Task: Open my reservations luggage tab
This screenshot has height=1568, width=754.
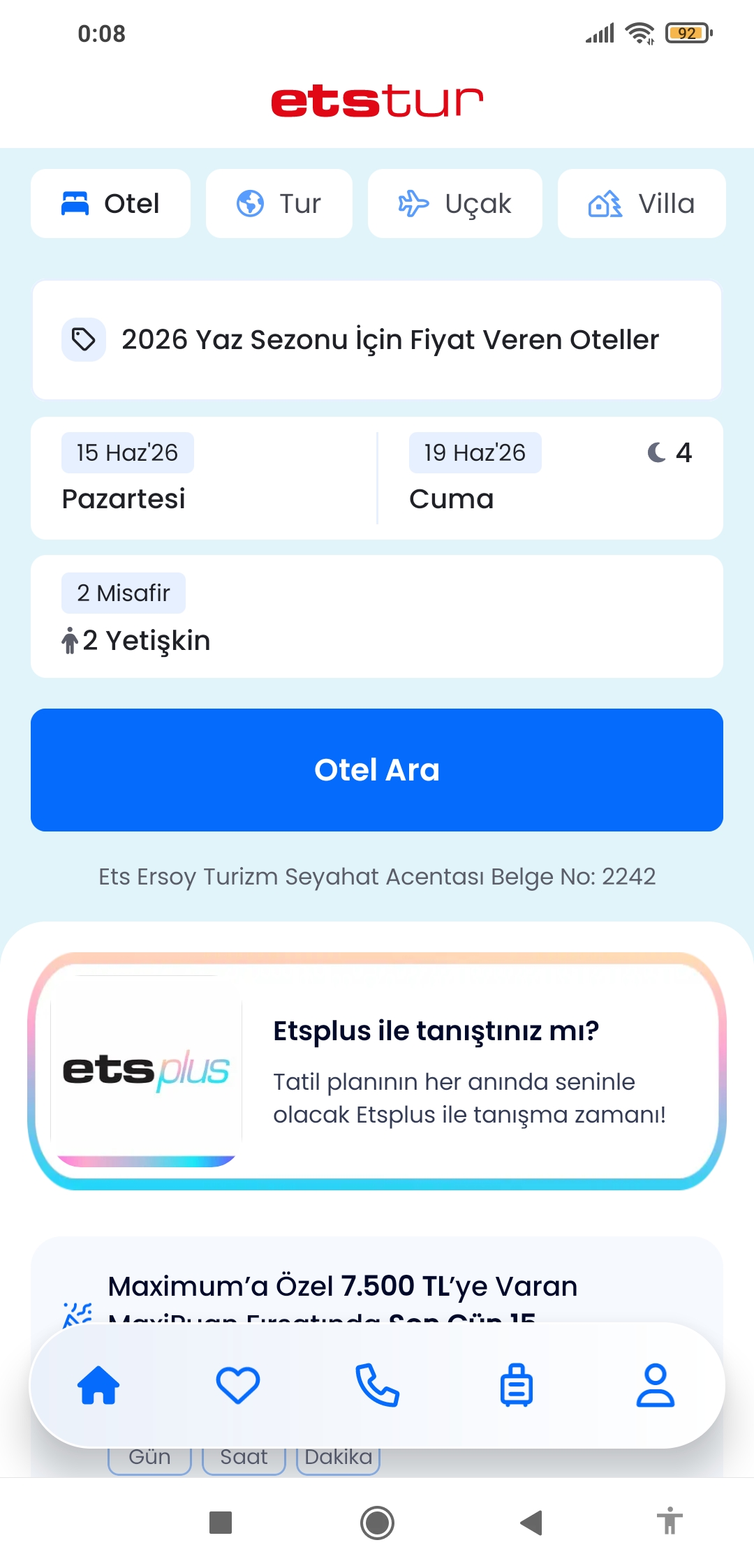Action: (x=517, y=1385)
